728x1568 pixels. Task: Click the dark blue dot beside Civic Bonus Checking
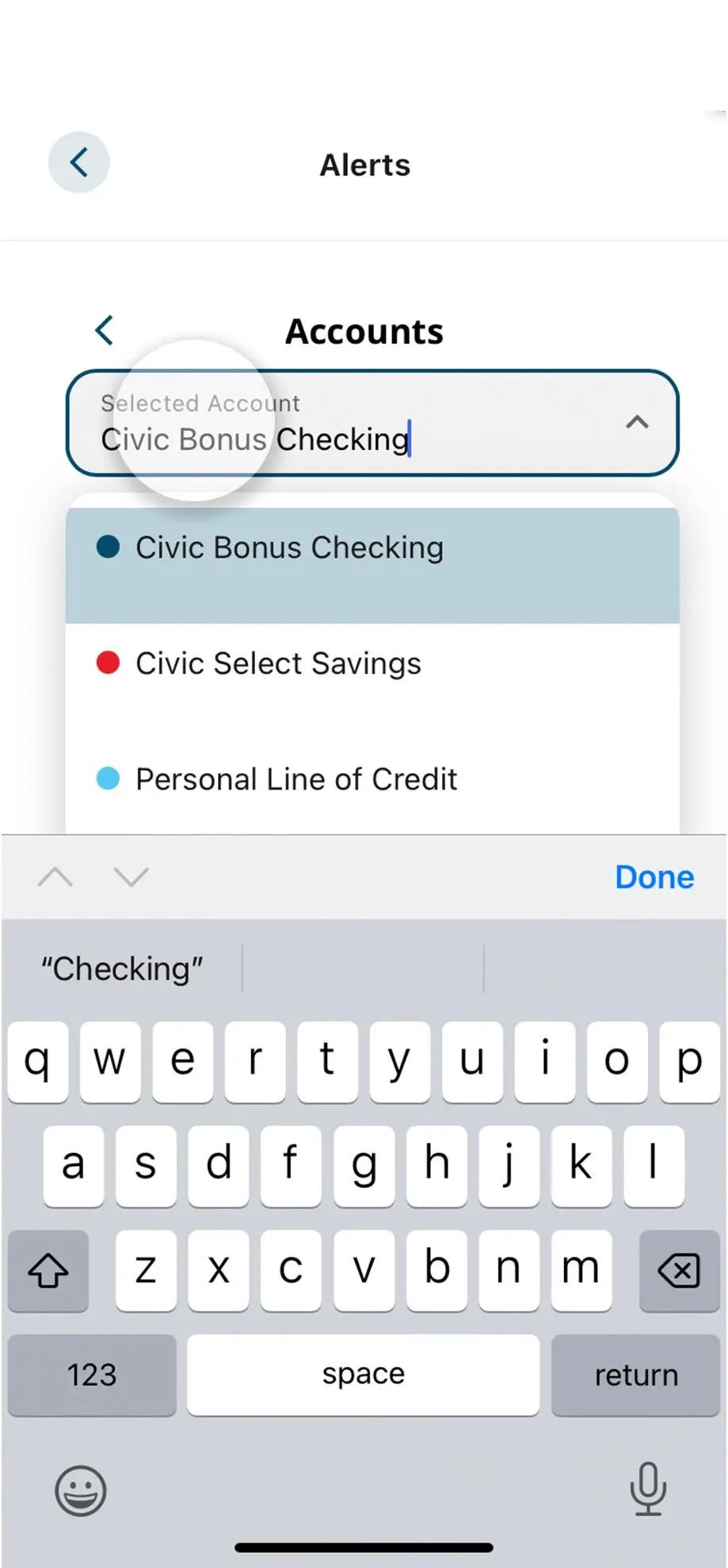[108, 546]
